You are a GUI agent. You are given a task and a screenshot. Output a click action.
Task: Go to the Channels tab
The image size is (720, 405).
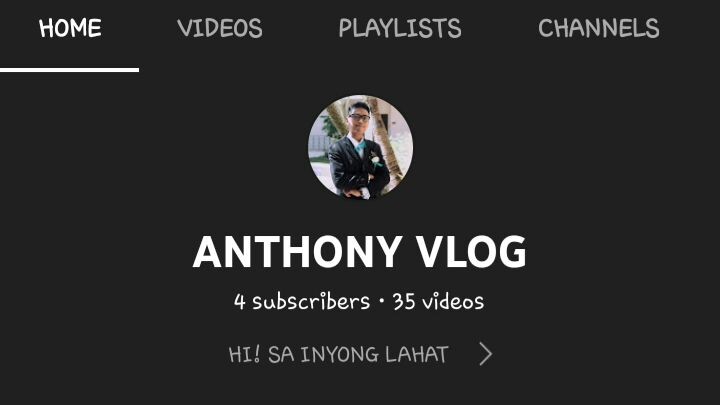coord(598,29)
